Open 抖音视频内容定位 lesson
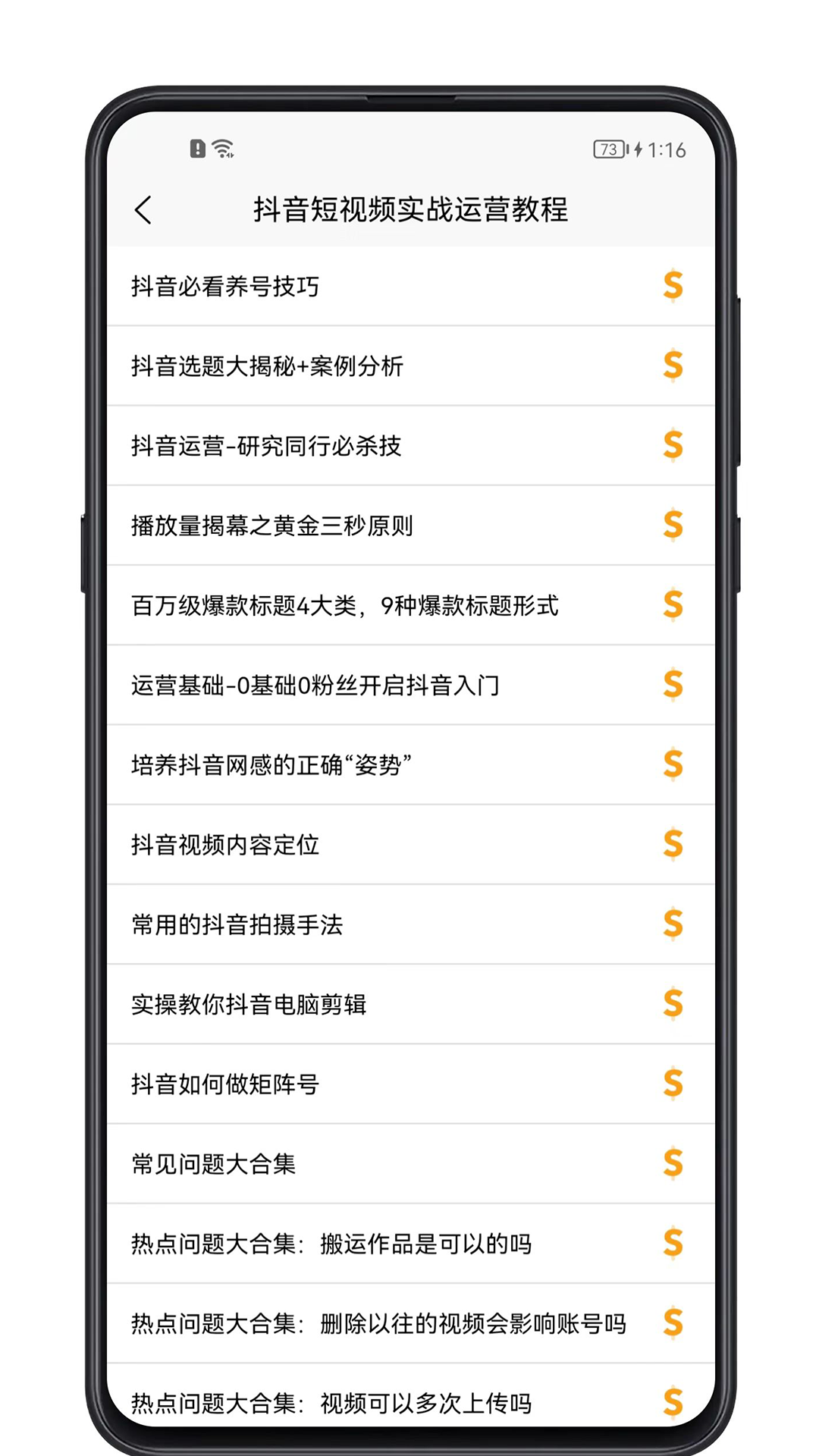819x1456 pixels. click(225, 845)
